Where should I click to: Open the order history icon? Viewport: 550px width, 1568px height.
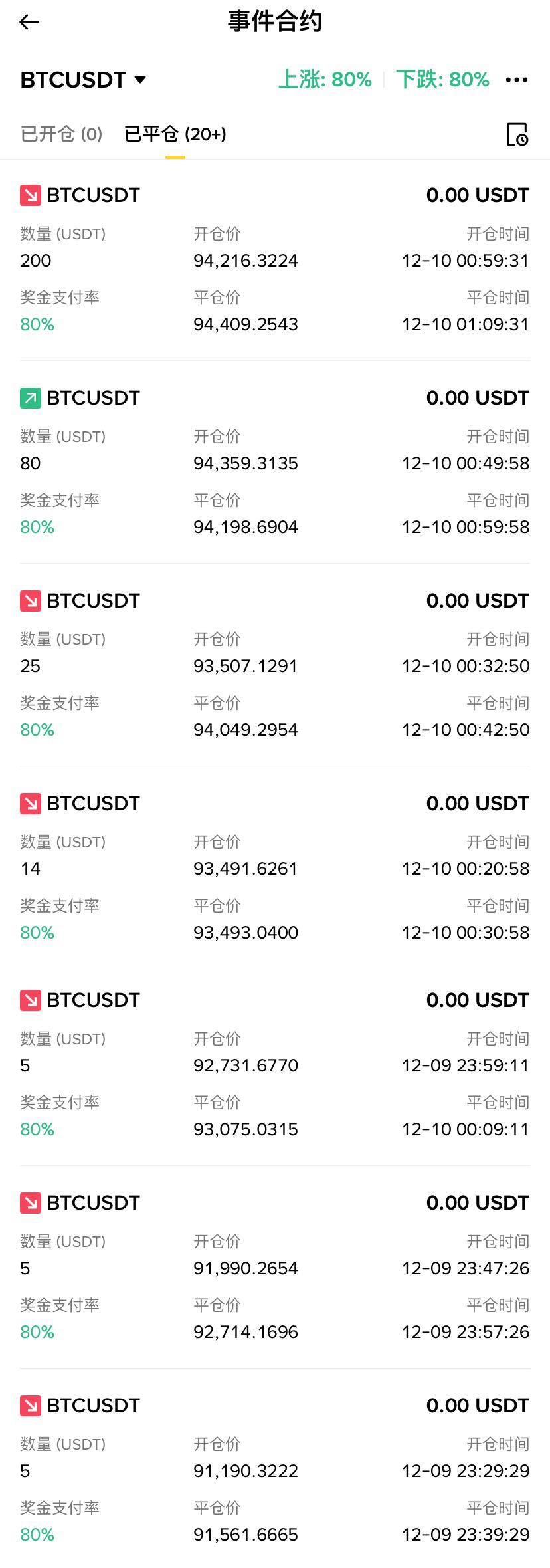coord(517,134)
